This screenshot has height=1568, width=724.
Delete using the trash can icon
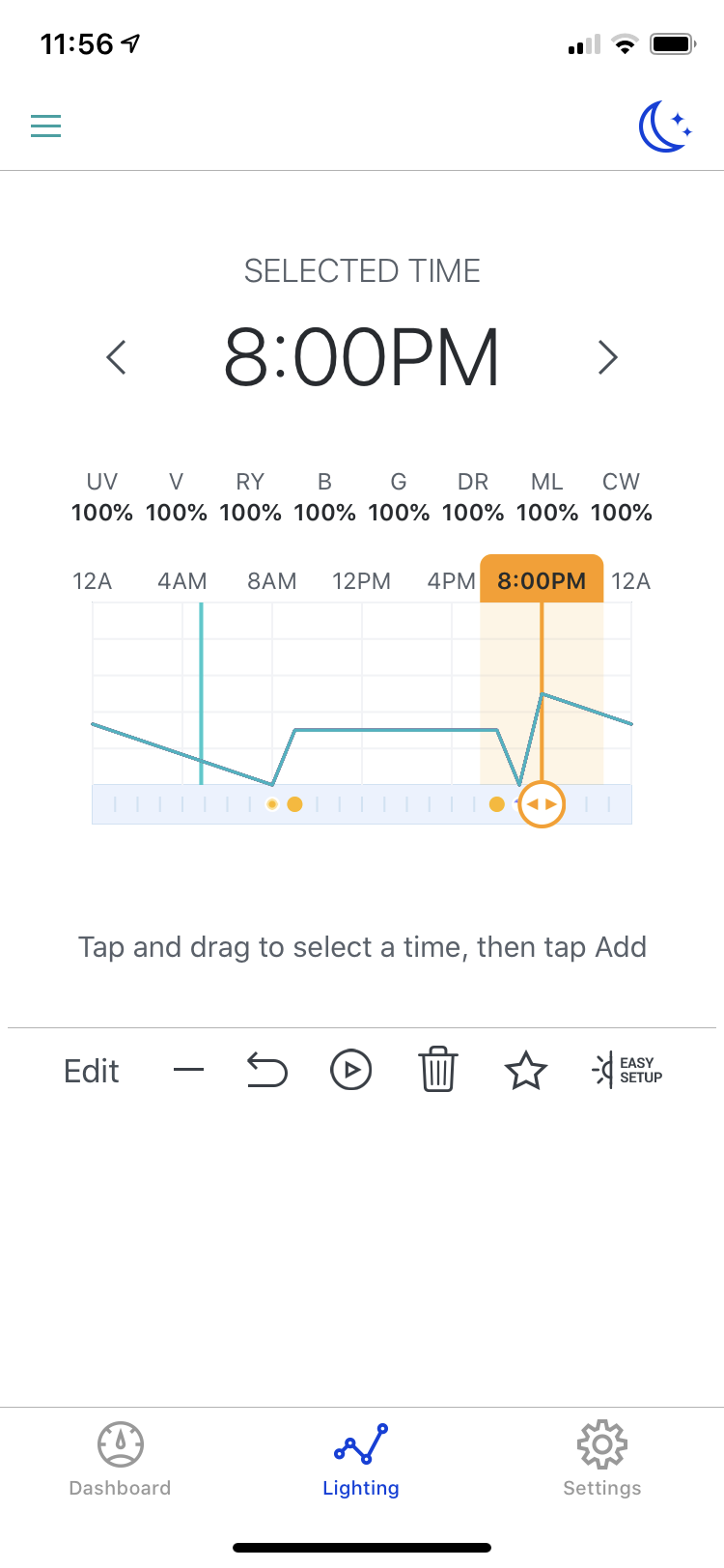[x=437, y=1069]
